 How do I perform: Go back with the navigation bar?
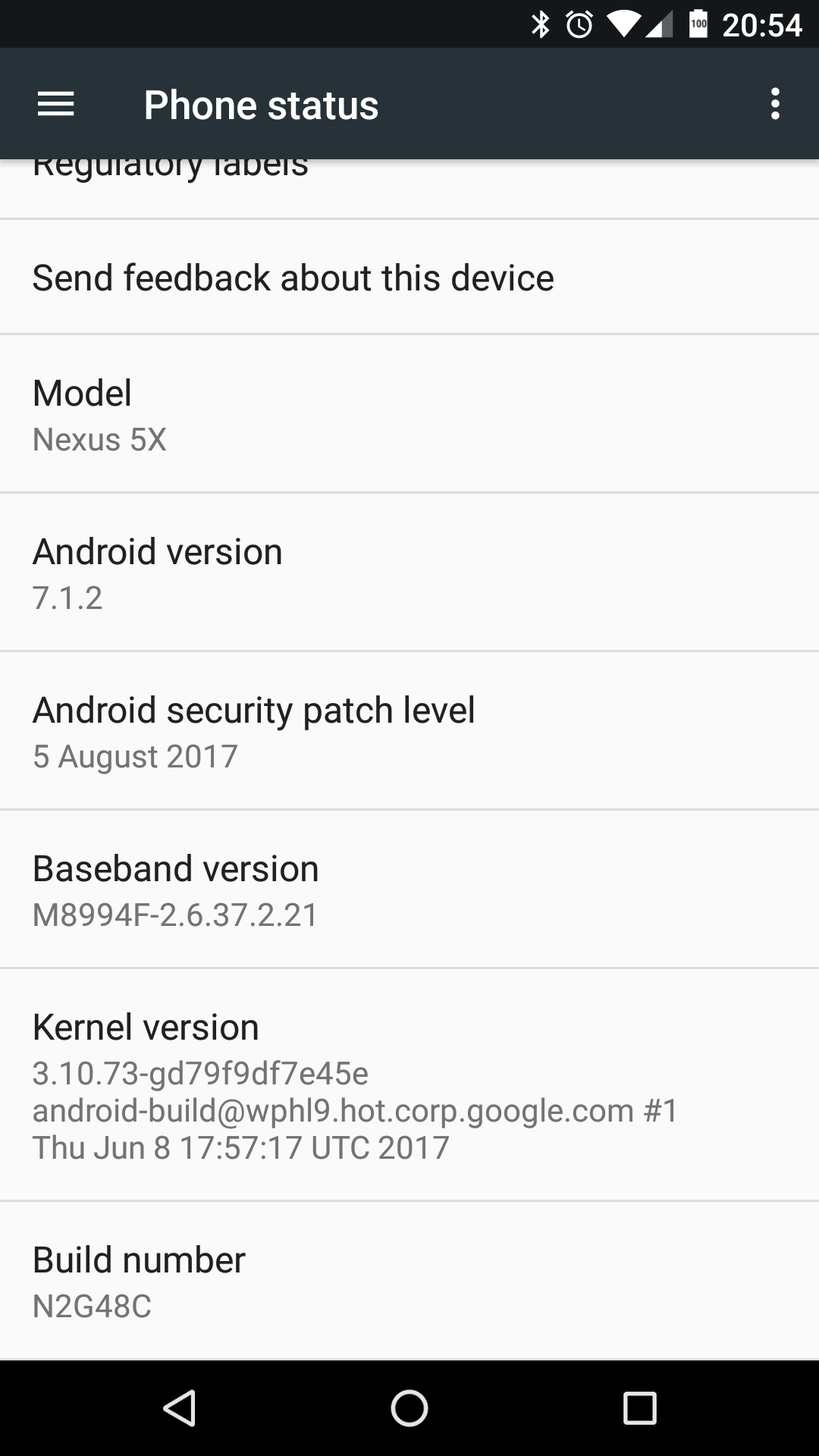click(180, 1408)
